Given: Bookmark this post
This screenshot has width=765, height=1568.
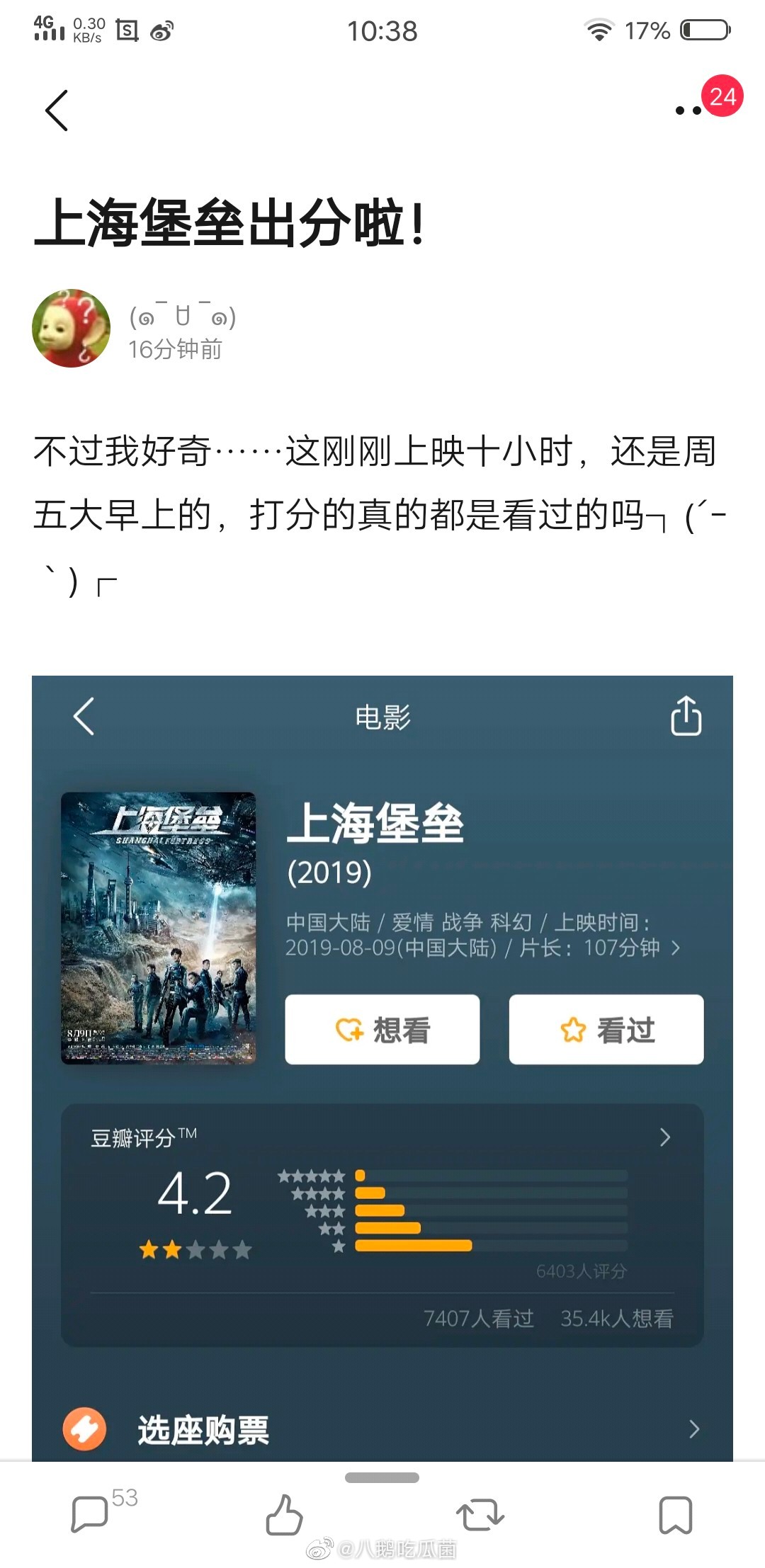Looking at the screenshot, I should pos(675,1515).
